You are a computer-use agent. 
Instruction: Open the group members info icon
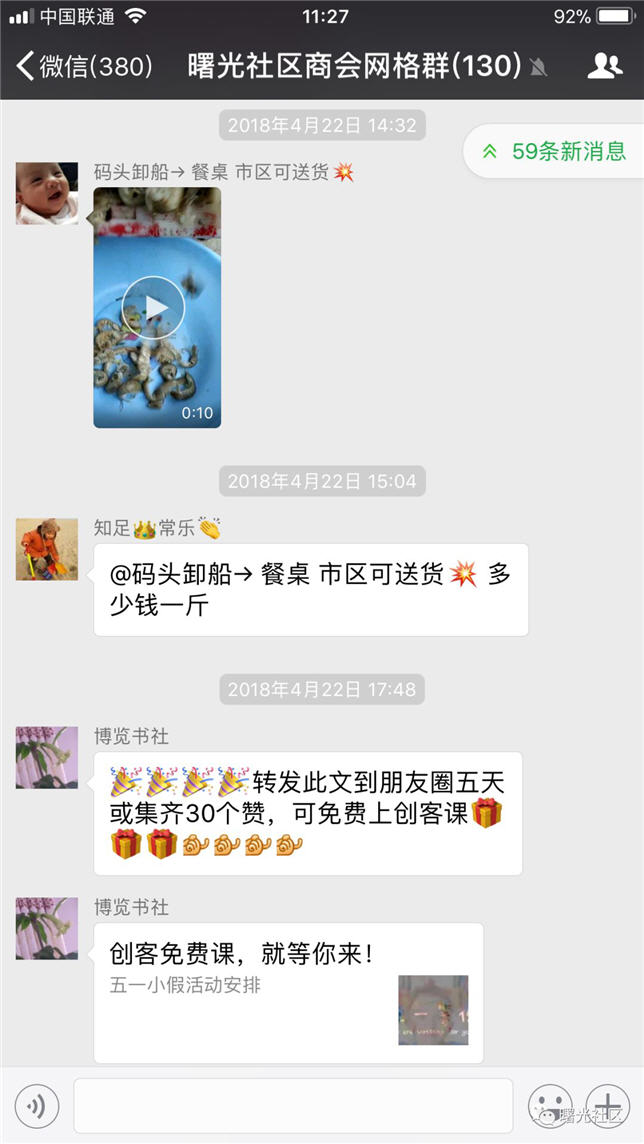point(604,67)
